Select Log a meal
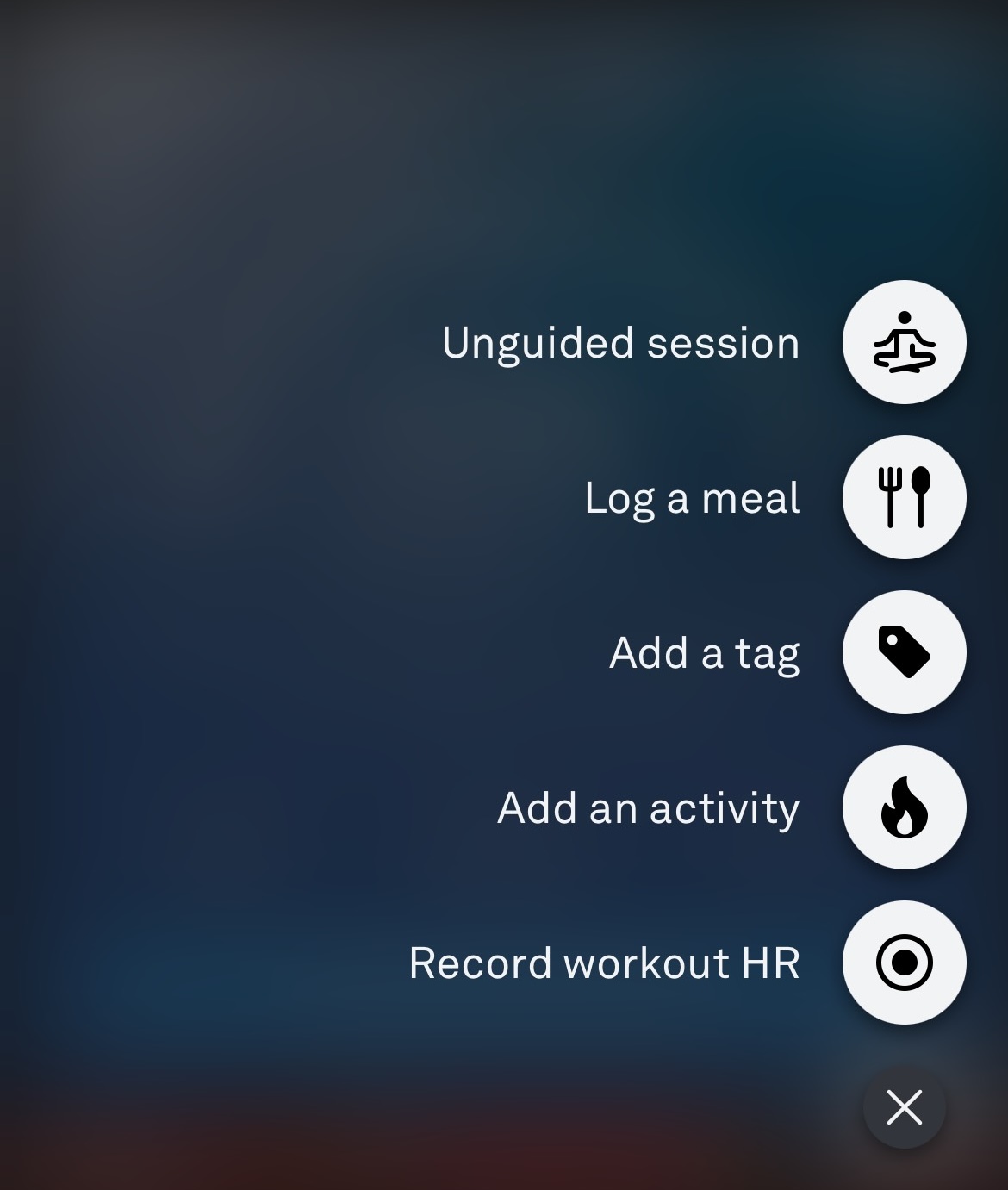 904,497
